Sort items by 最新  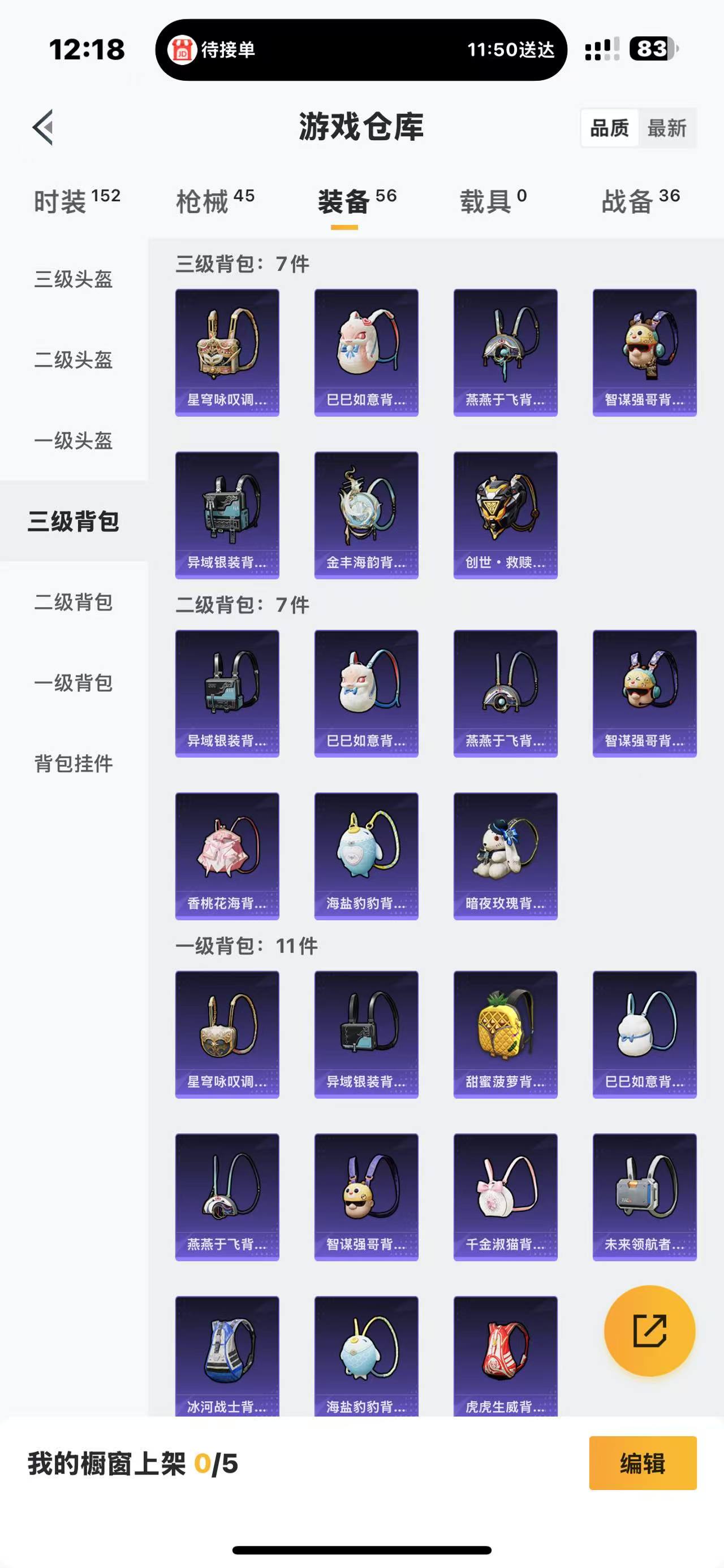tap(667, 128)
